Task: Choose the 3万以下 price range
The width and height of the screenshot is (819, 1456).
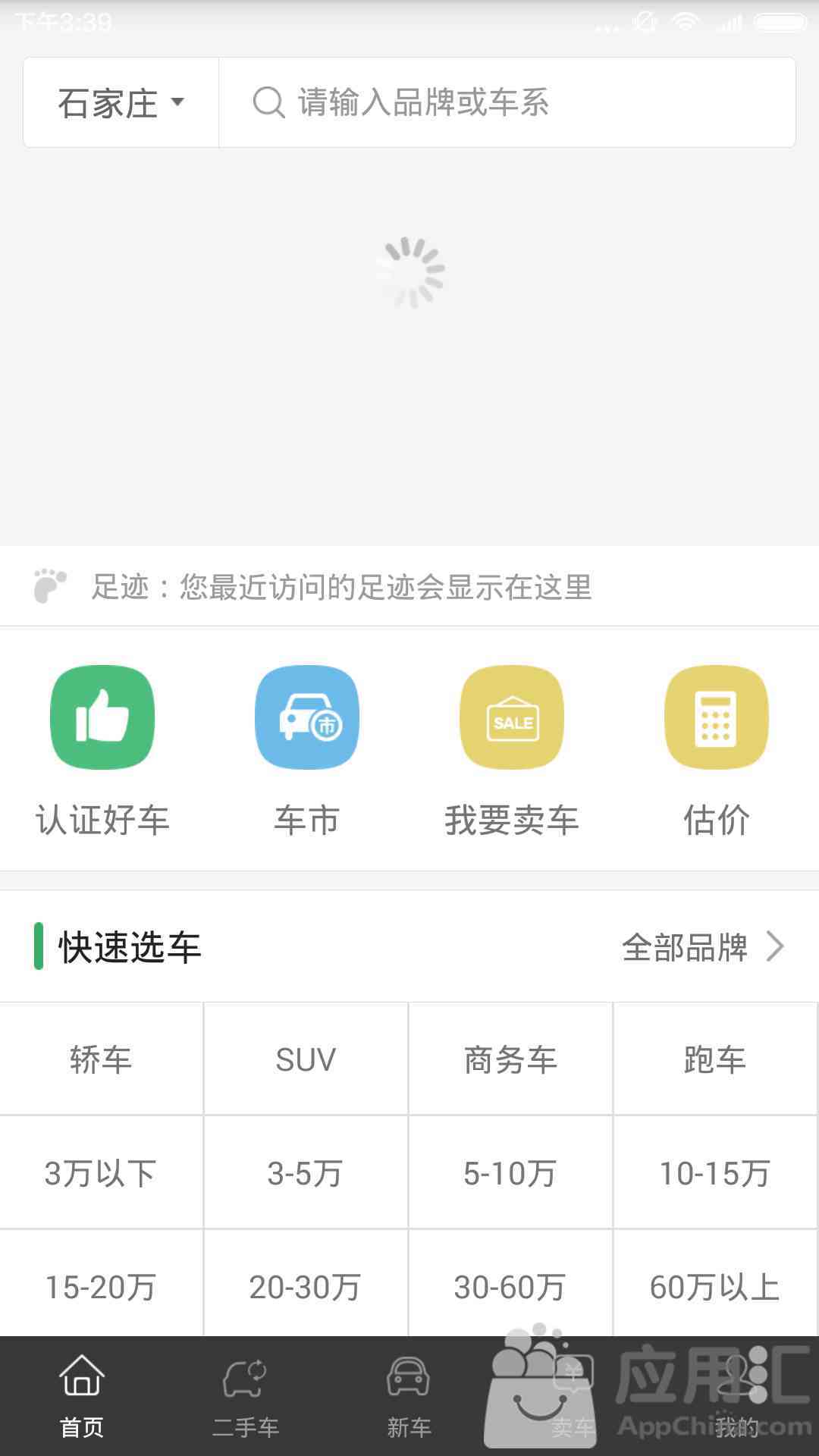Action: click(102, 1172)
